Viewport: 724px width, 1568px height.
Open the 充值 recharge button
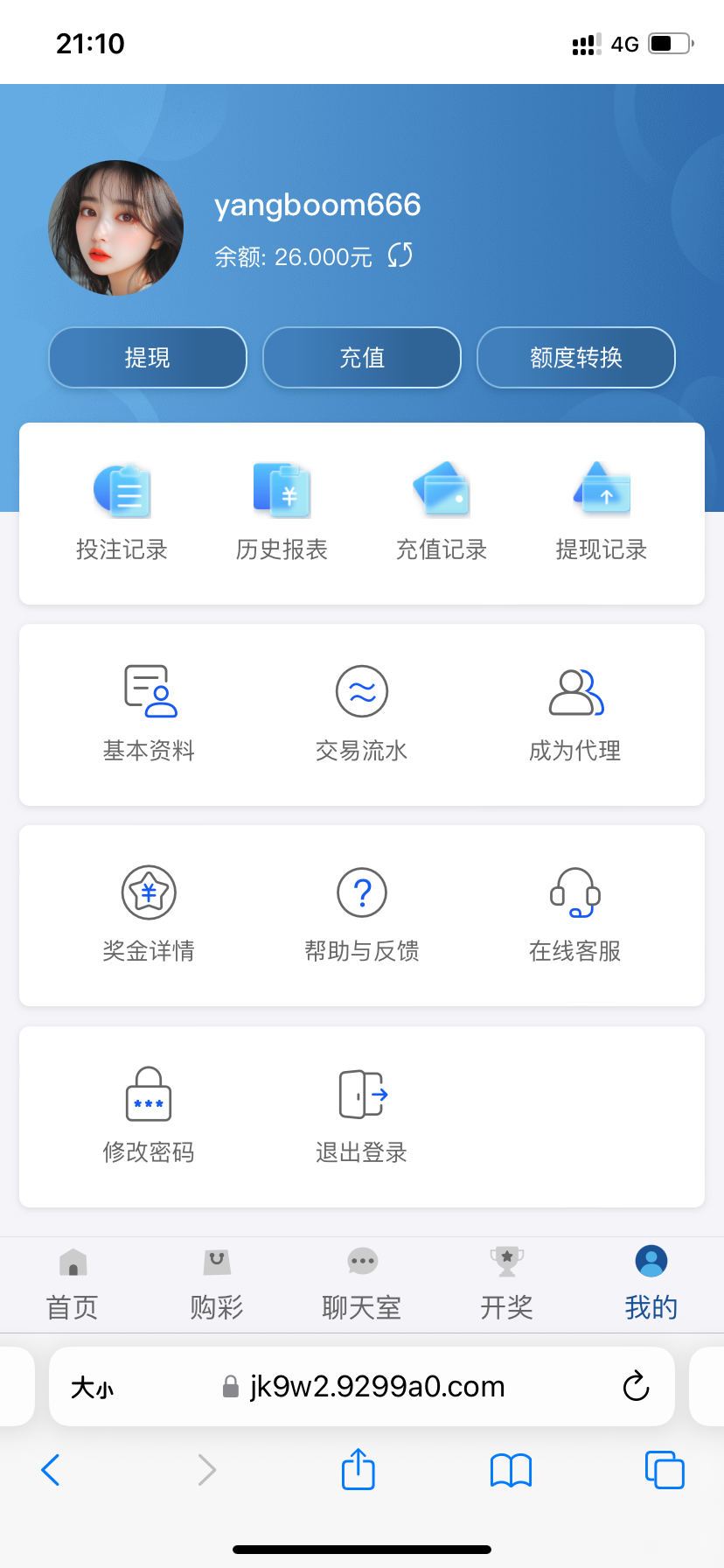[362, 357]
